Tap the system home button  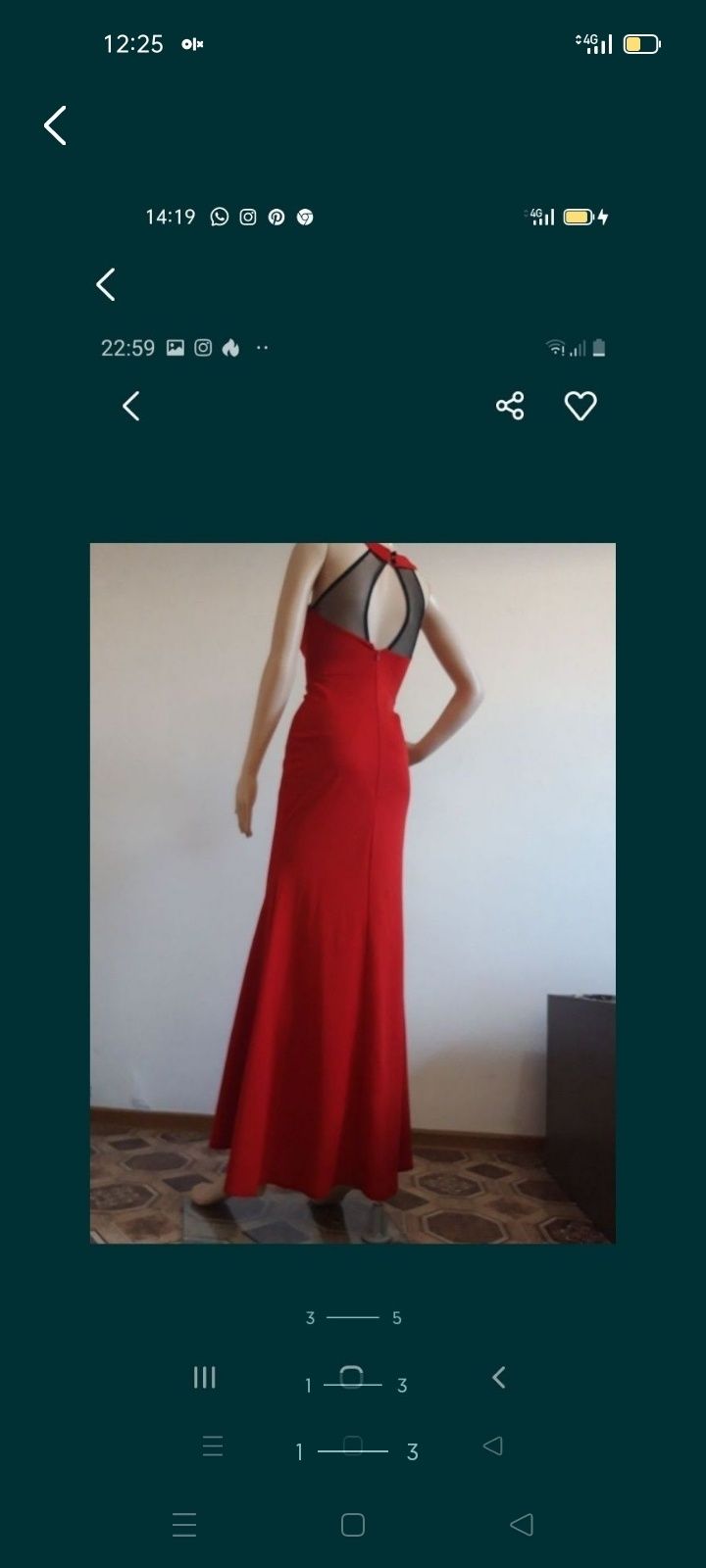coord(353,1525)
